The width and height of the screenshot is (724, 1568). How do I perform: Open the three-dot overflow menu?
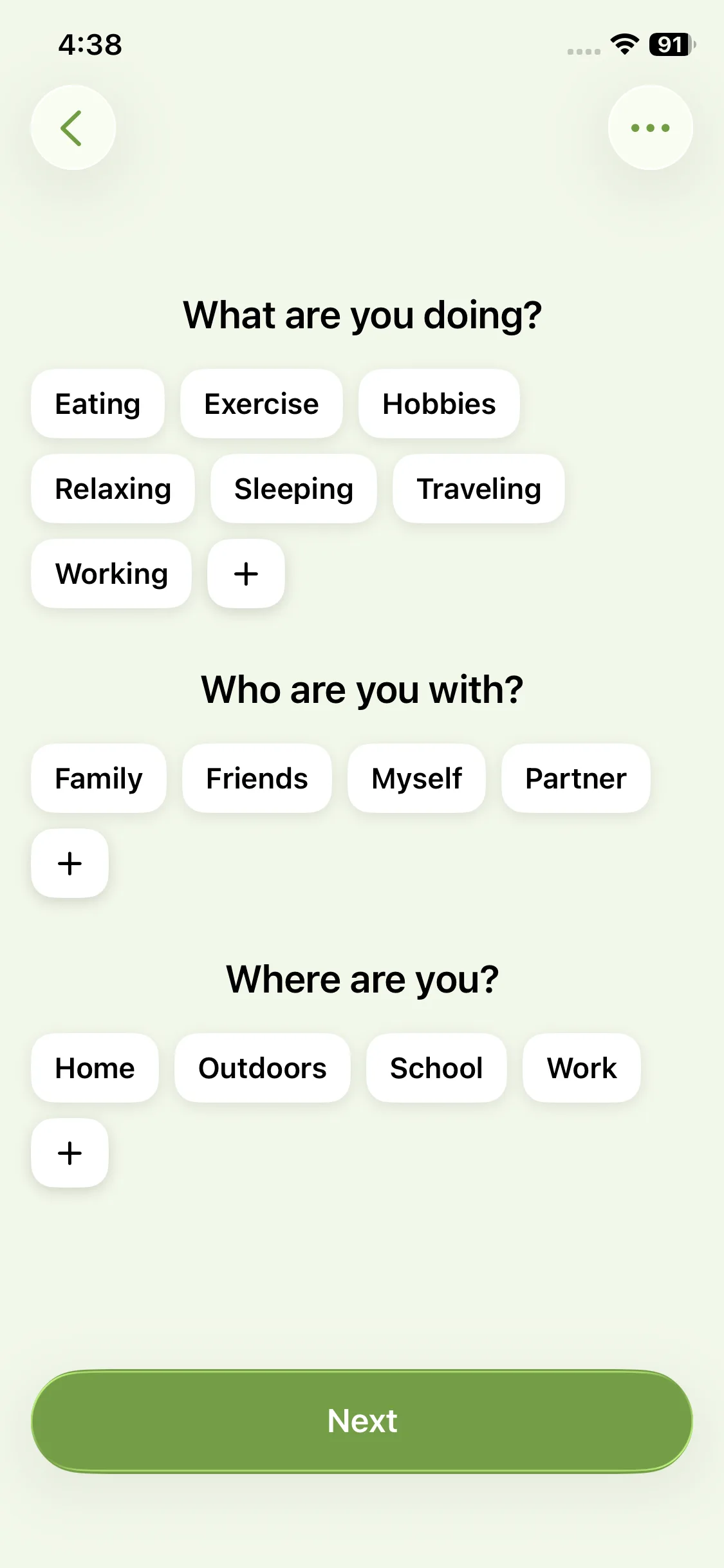point(650,127)
